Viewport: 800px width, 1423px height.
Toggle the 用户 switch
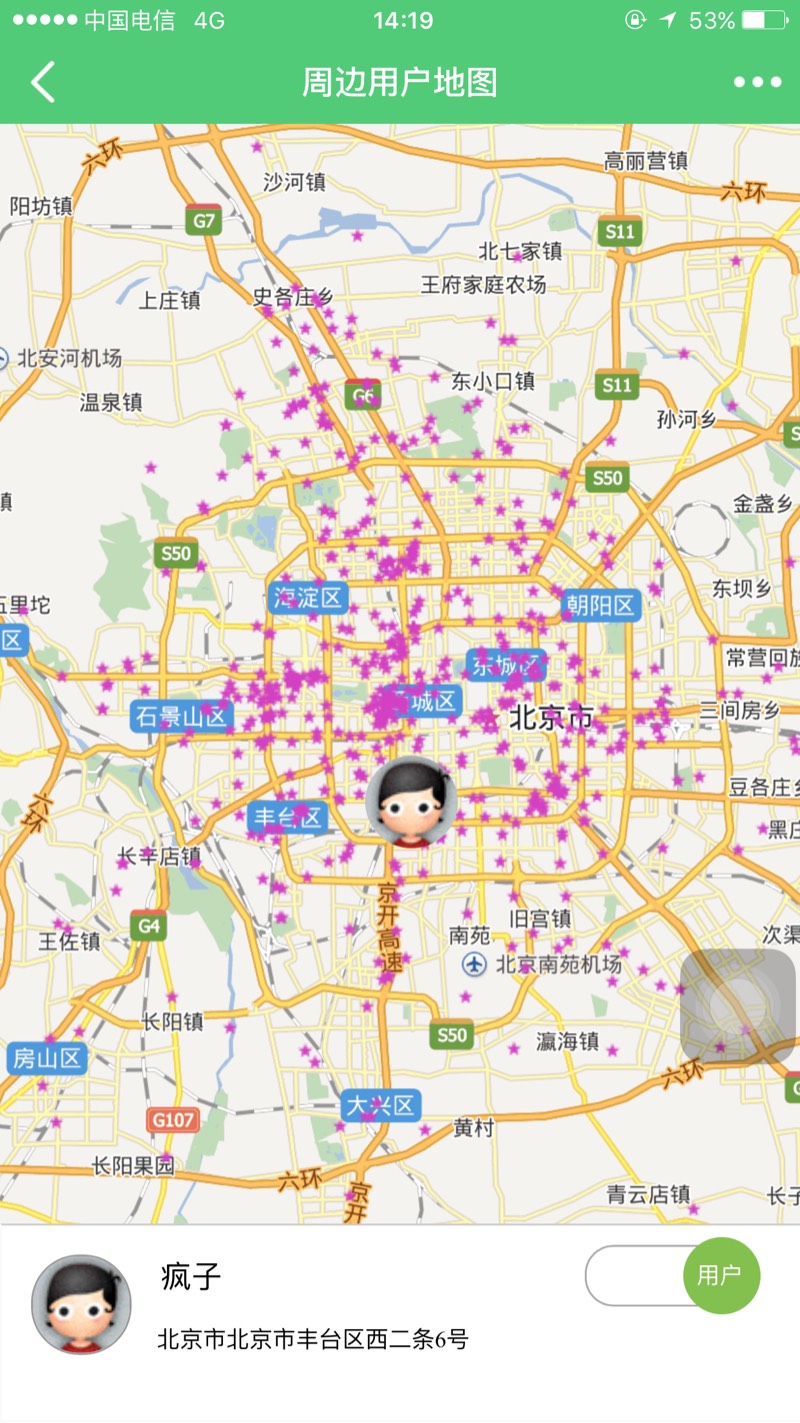(x=673, y=1275)
